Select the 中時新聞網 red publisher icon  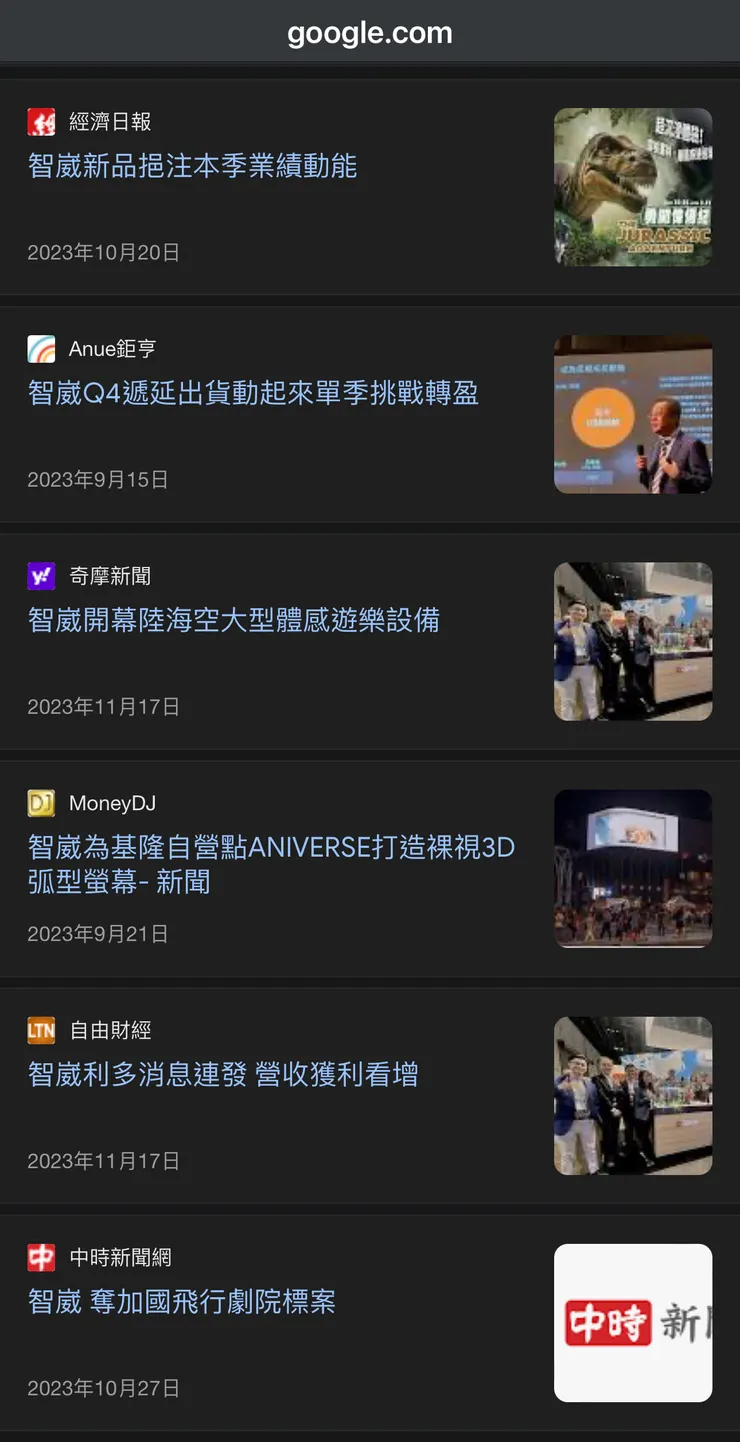pos(40,1257)
